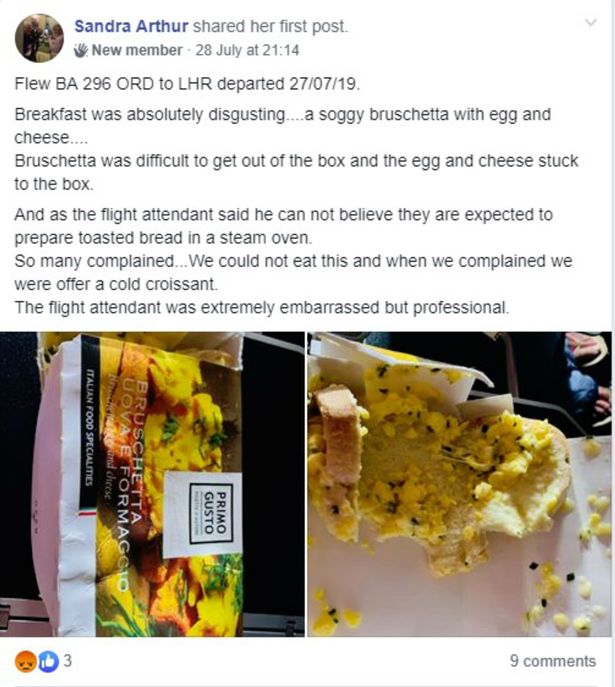
Task: View the egg and cheese bruschetta photo
Action: point(460,485)
